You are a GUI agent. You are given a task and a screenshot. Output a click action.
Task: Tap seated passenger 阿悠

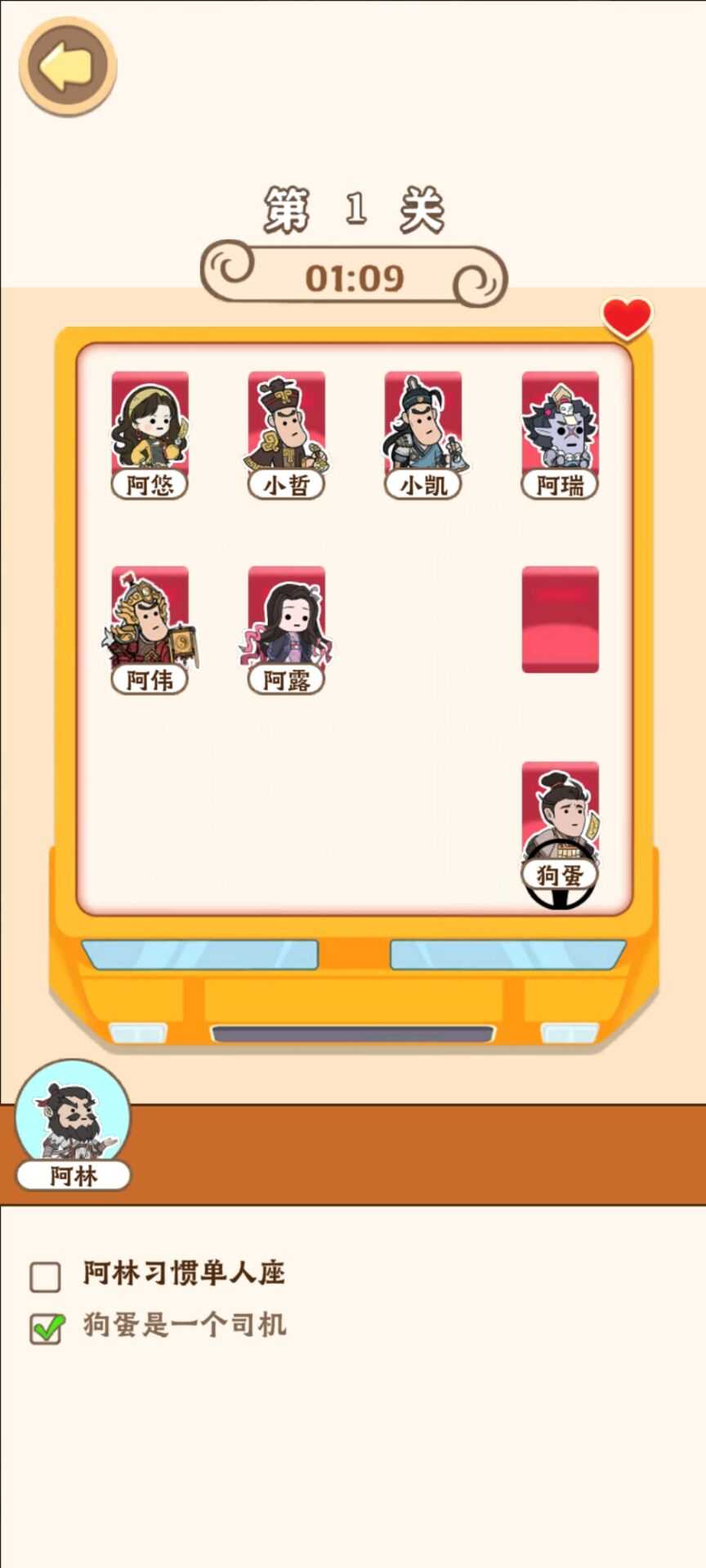tap(150, 433)
